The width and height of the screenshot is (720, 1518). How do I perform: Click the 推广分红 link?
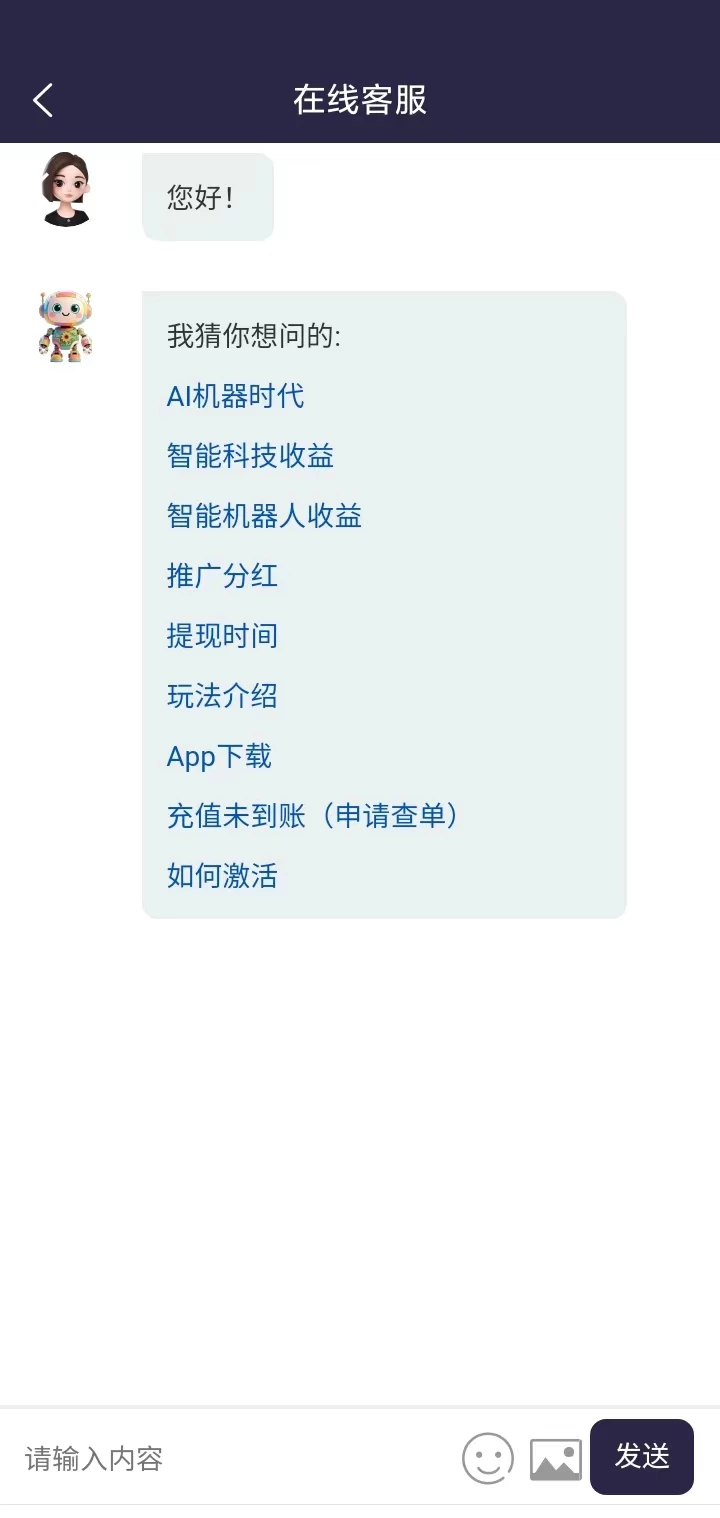(x=222, y=575)
